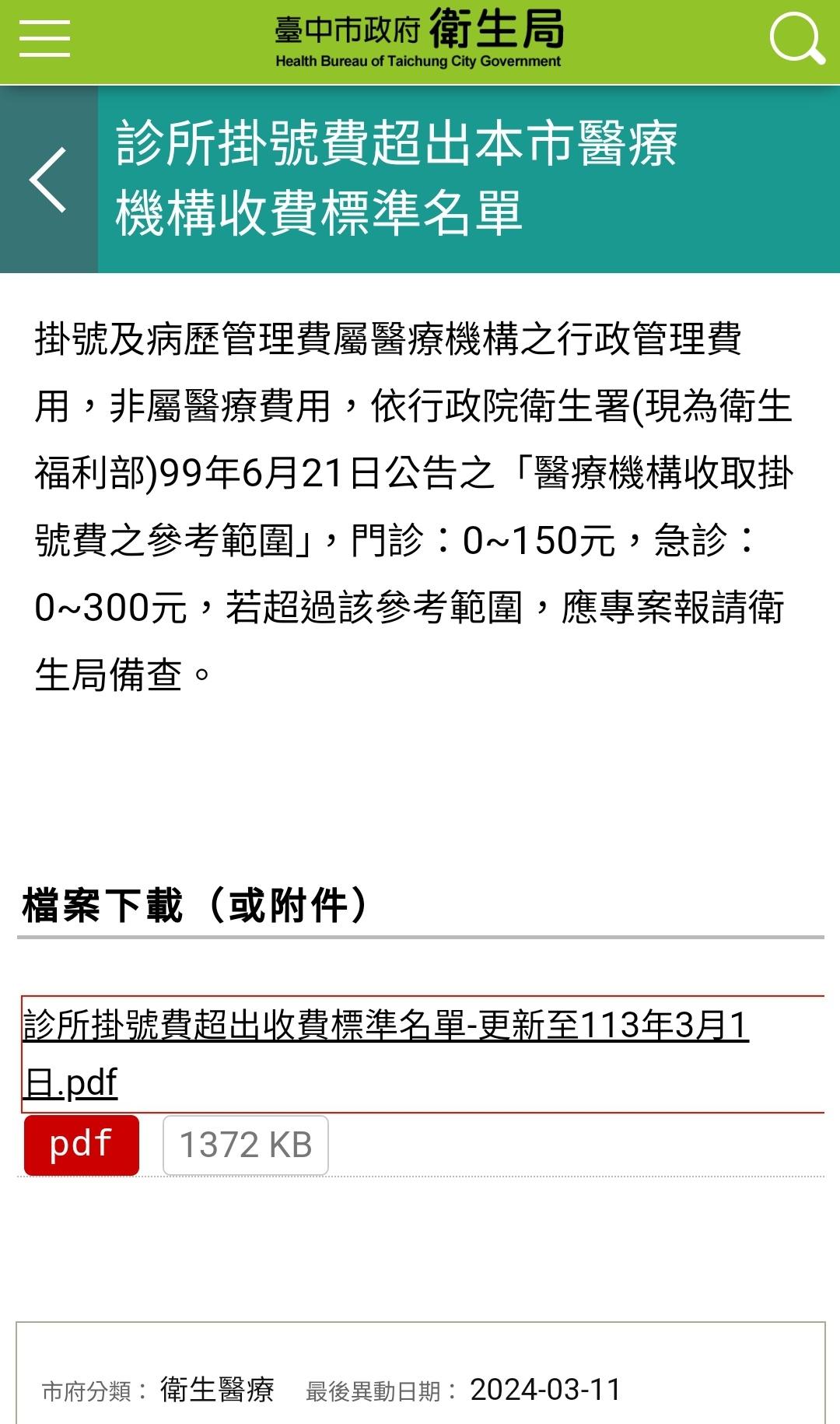The image size is (840, 1424).
Task: Download 診所掛號費超出收費標準名單 pdf link
Action: [386, 1054]
